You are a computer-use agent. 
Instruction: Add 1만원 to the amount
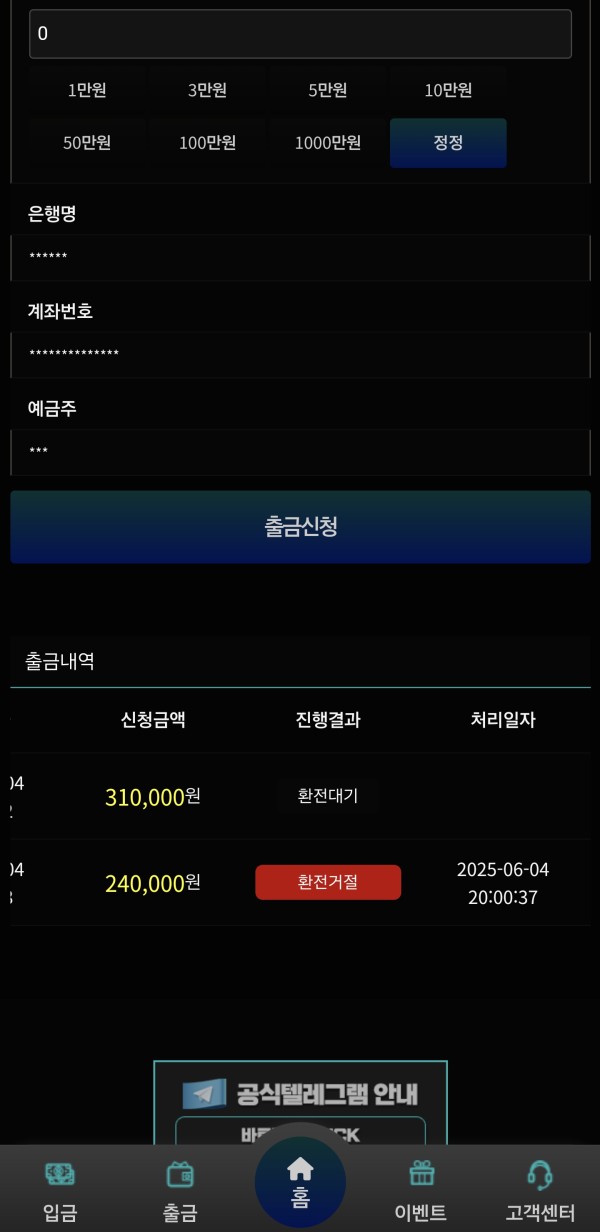tap(87, 91)
